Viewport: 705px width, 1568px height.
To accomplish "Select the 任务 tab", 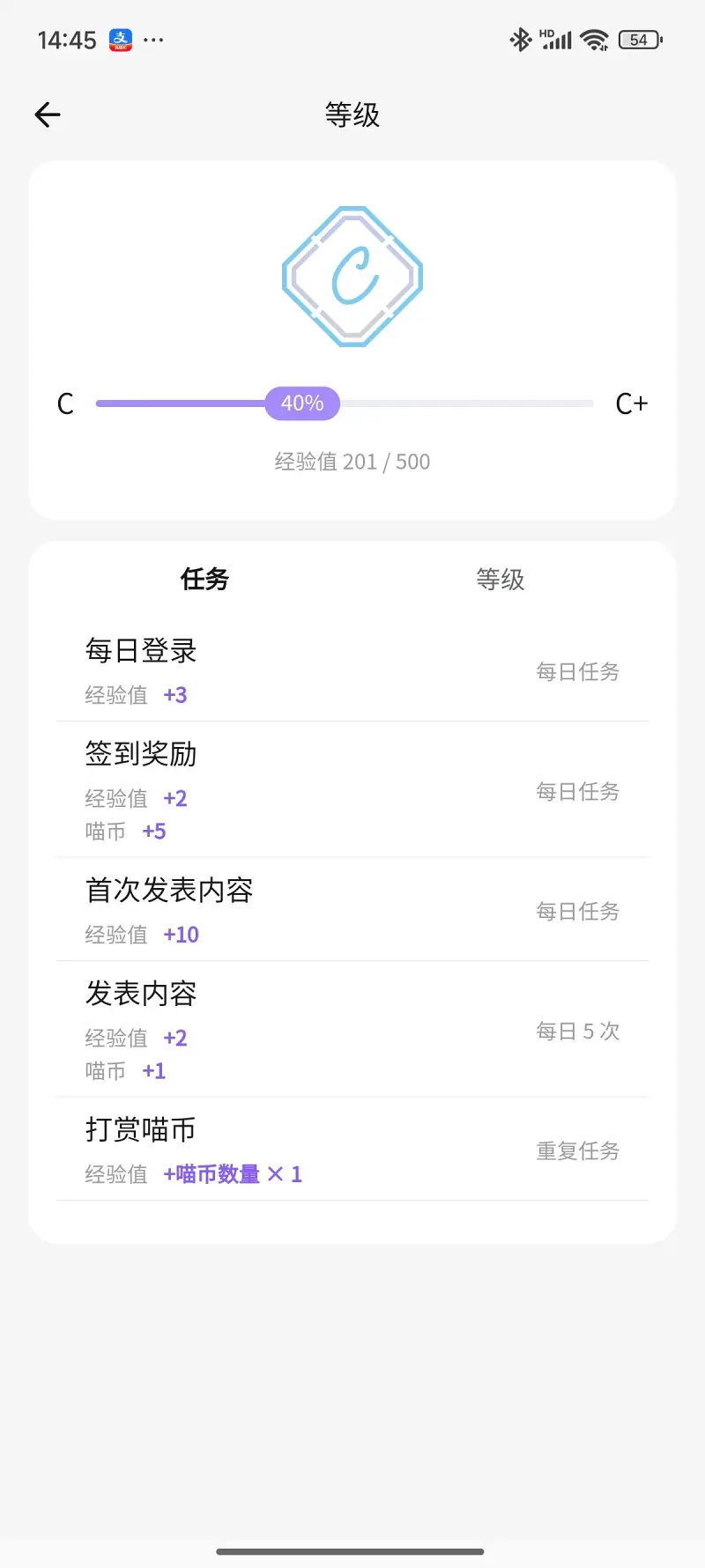I will pyautogui.click(x=204, y=579).
